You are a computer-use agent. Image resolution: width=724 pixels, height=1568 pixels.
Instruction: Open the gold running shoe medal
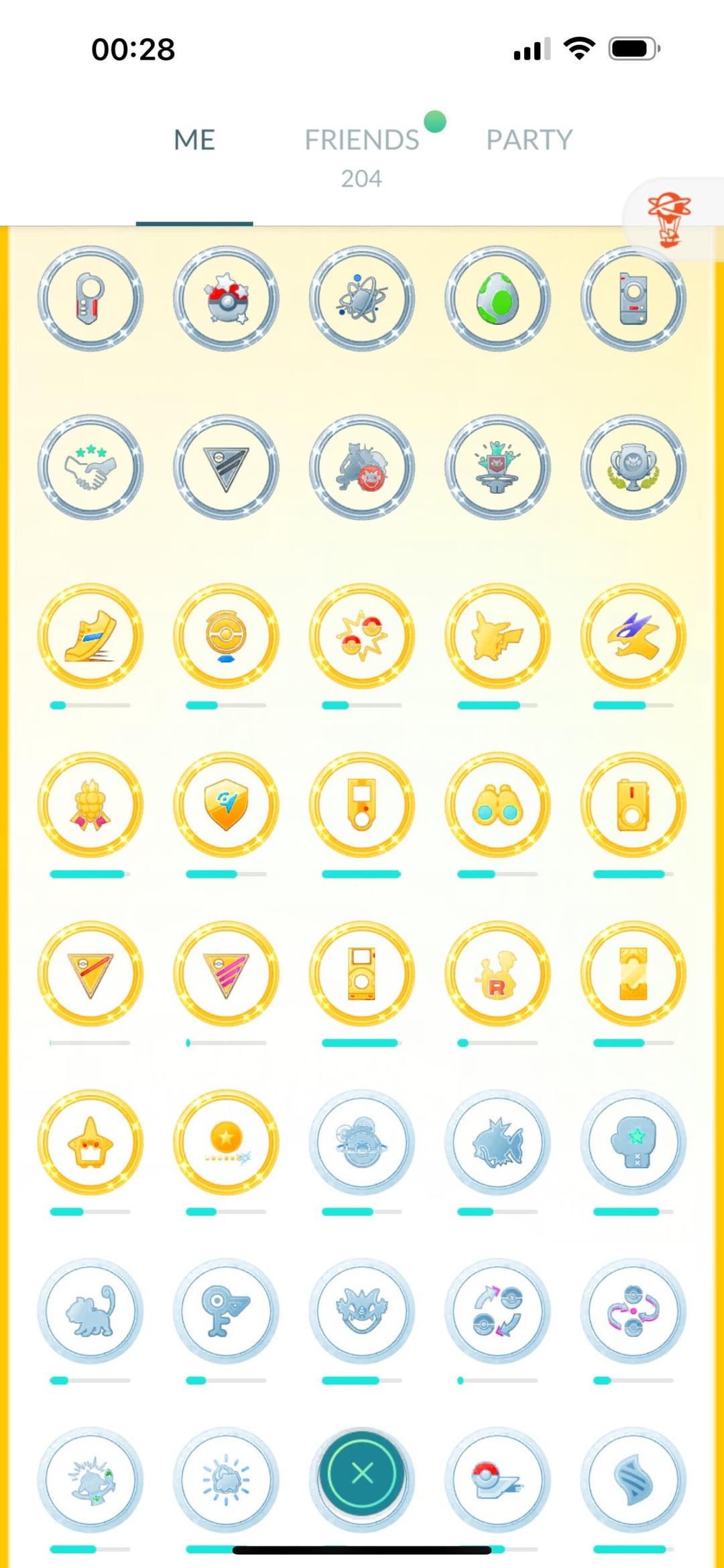click(90, 636)
